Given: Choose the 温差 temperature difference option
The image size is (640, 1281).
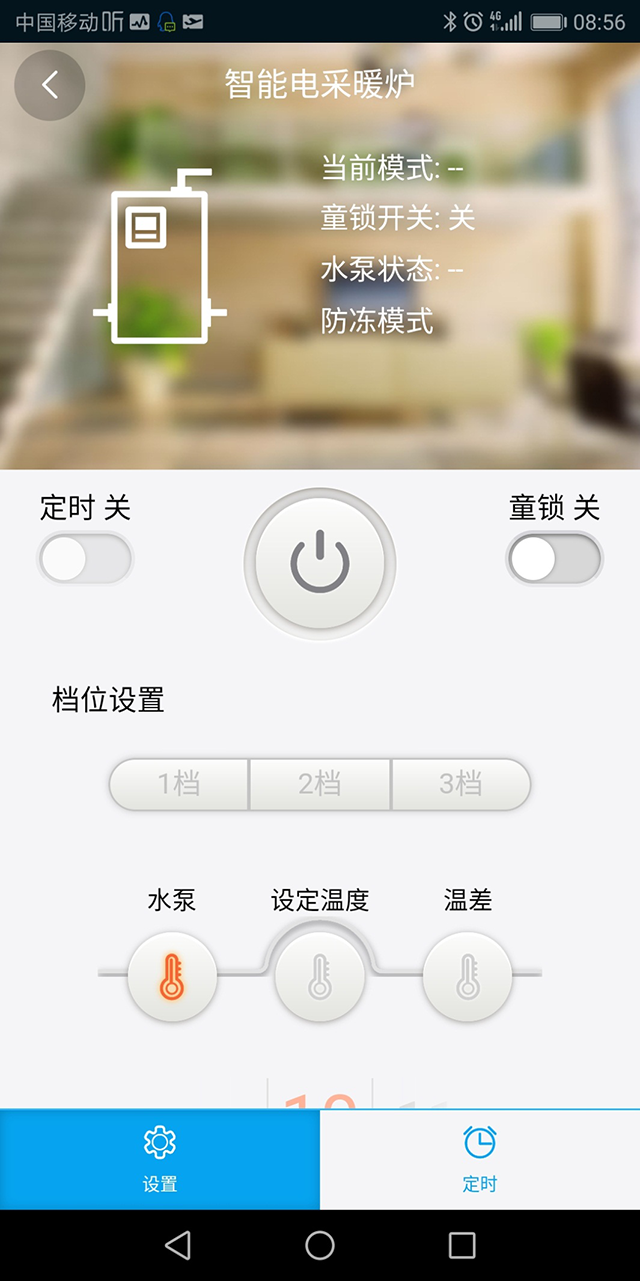Looking at the screenshot, I should 468,977.
